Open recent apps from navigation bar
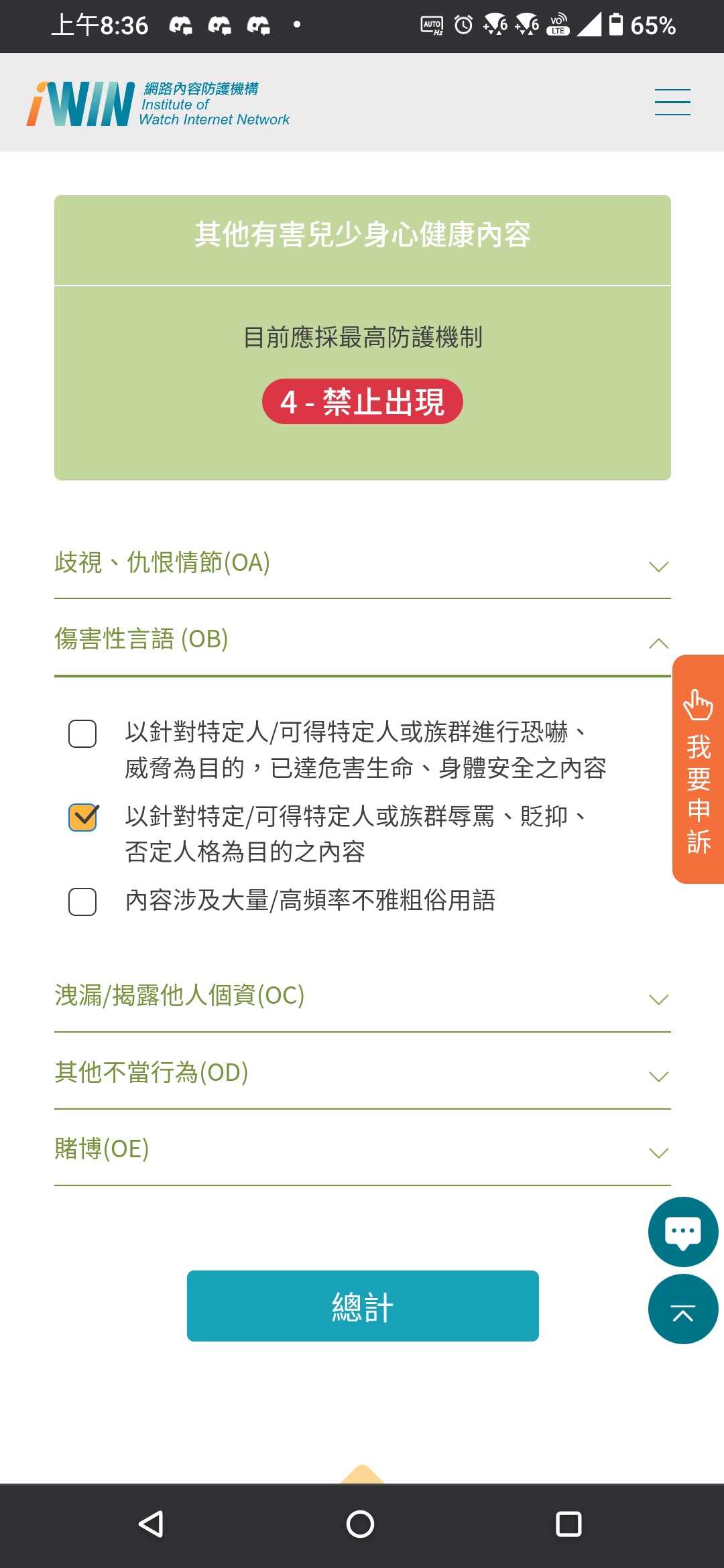Viewport: 724px width, 1568px height. point(568,1524)
